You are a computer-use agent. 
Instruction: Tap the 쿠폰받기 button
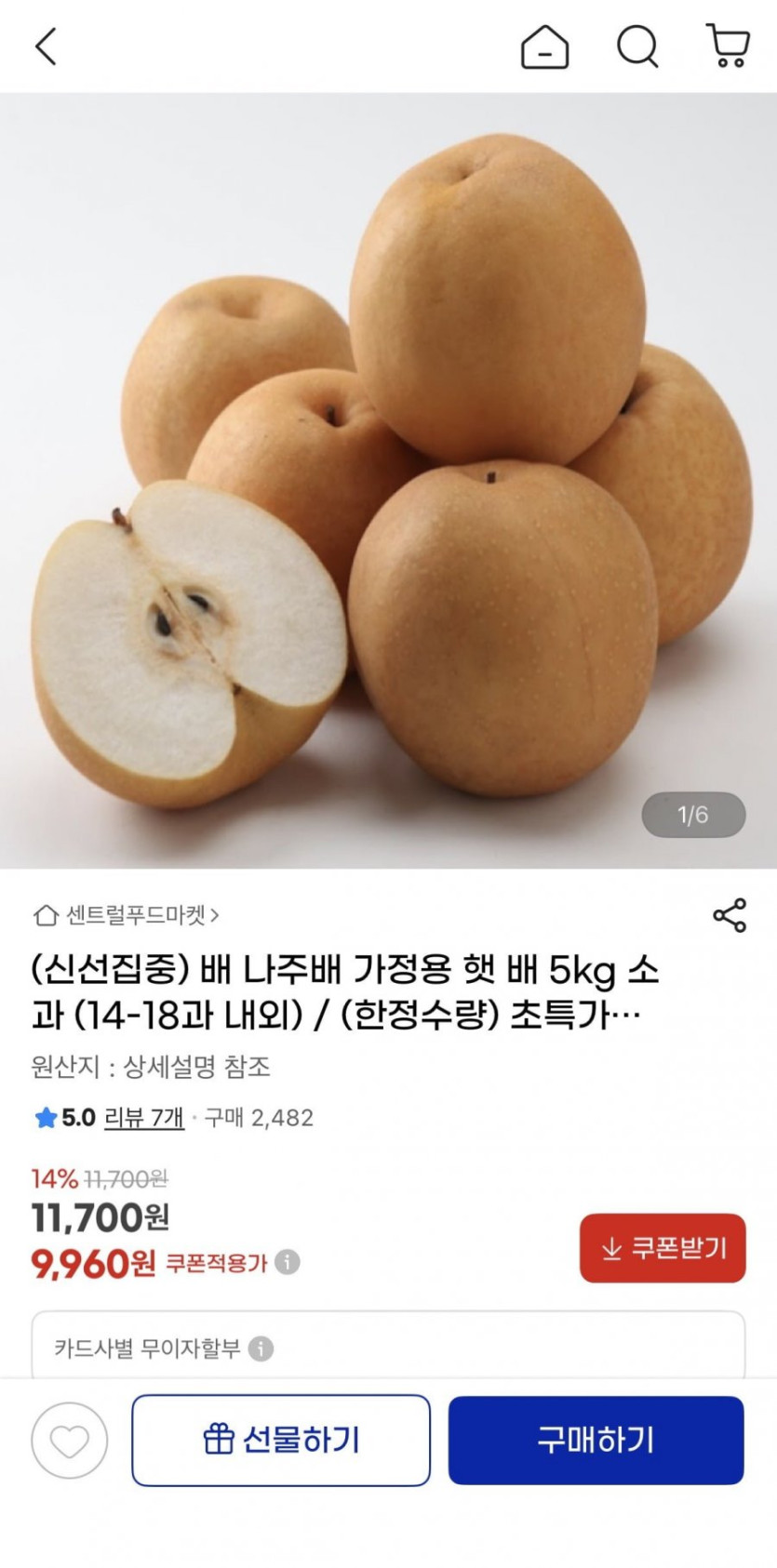click(663, 1248)
